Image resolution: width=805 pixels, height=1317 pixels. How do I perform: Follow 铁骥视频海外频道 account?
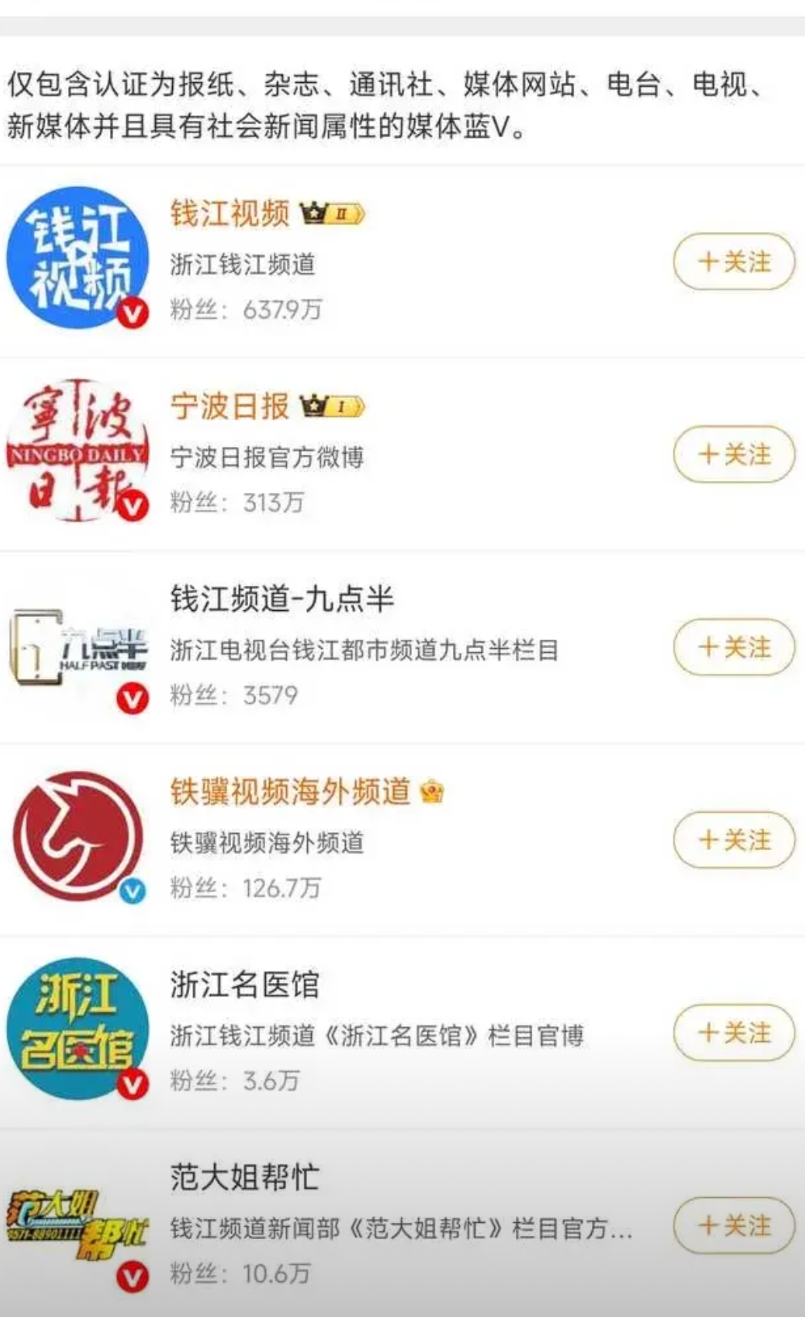pyautogui.click(x=734, y=840)
